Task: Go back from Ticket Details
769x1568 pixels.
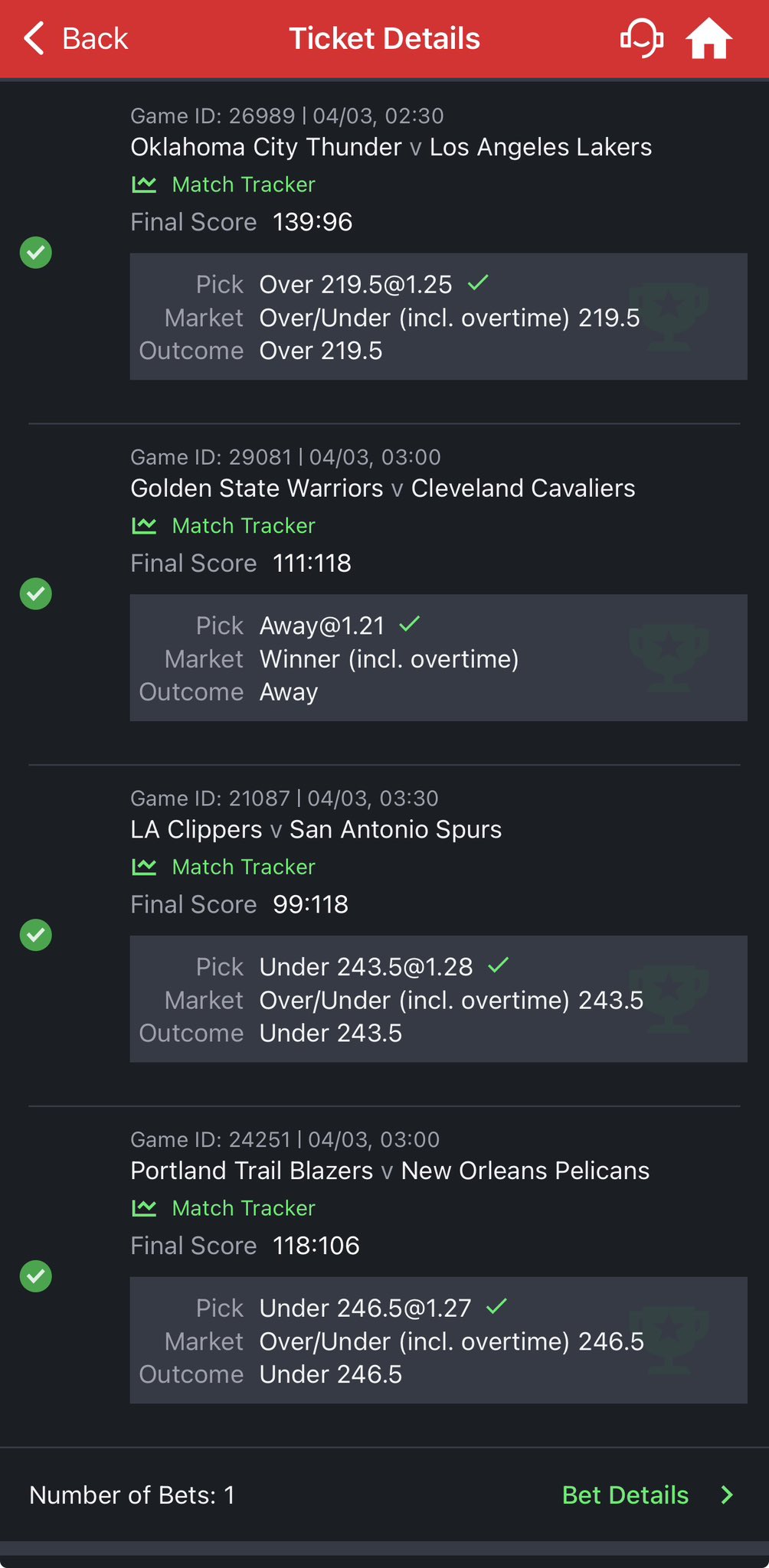Action: point(75,38)
